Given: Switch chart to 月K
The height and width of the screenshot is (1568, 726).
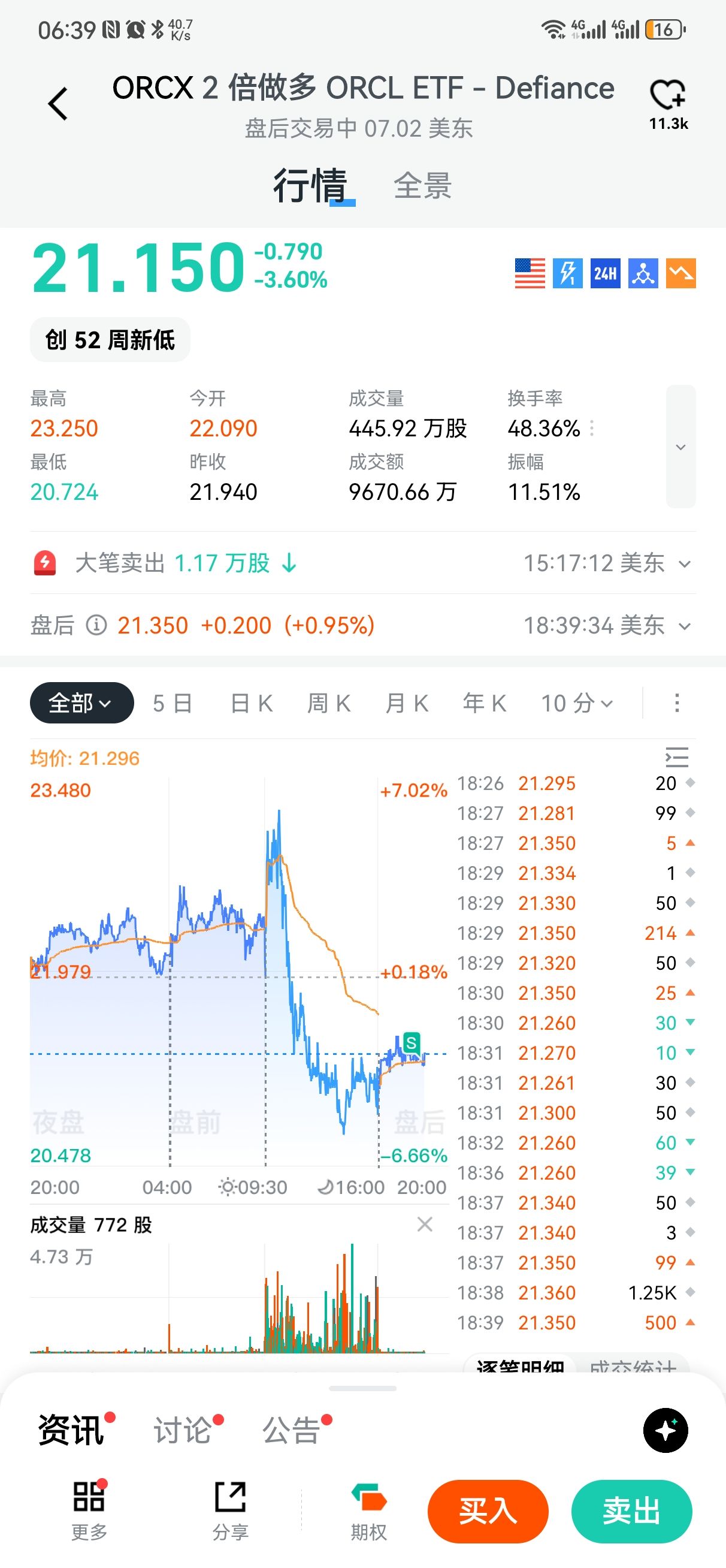Looking at the screenshot, I should point(407,704).
